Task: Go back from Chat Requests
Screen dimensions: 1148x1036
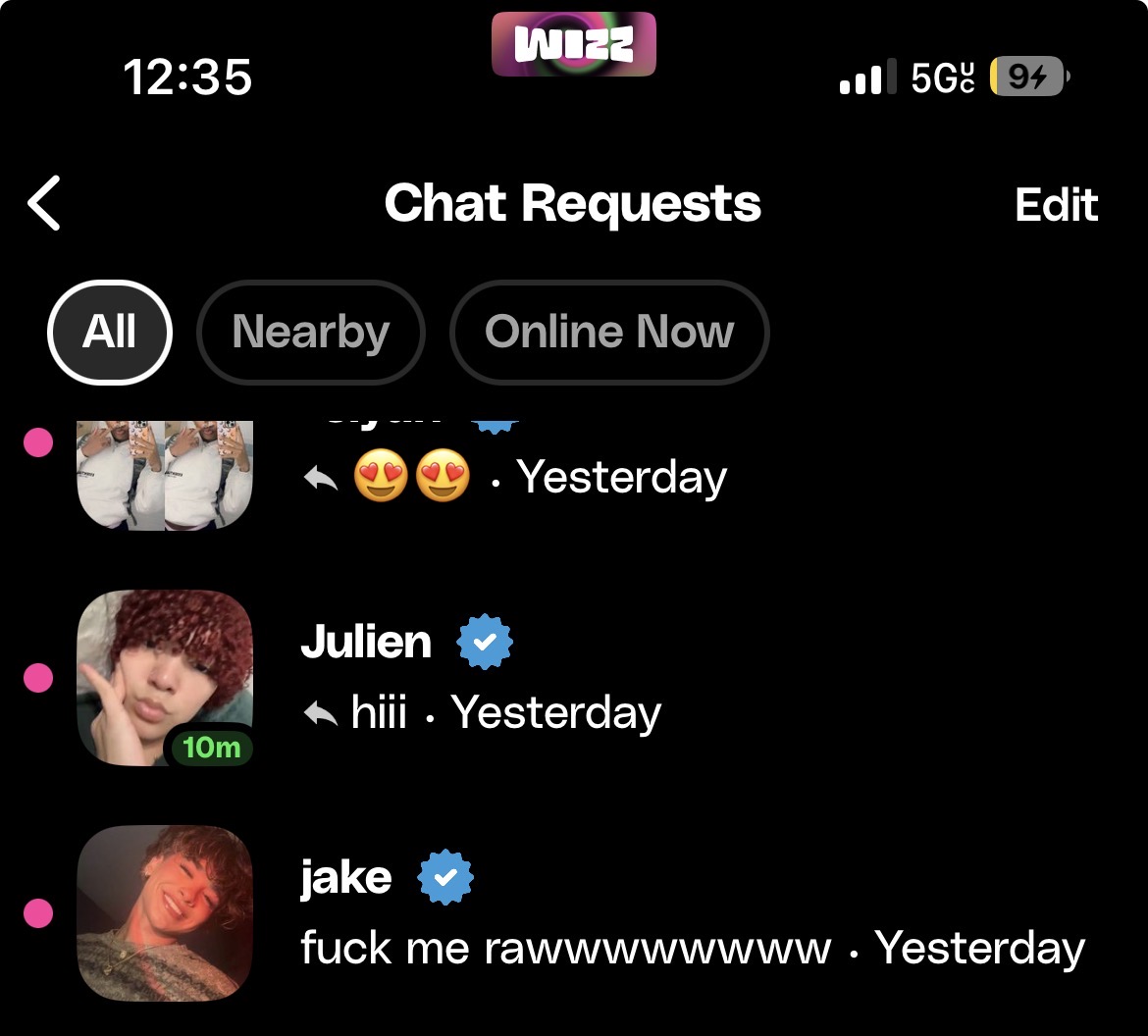Action: pyautogui.click(x=45, y=204)
